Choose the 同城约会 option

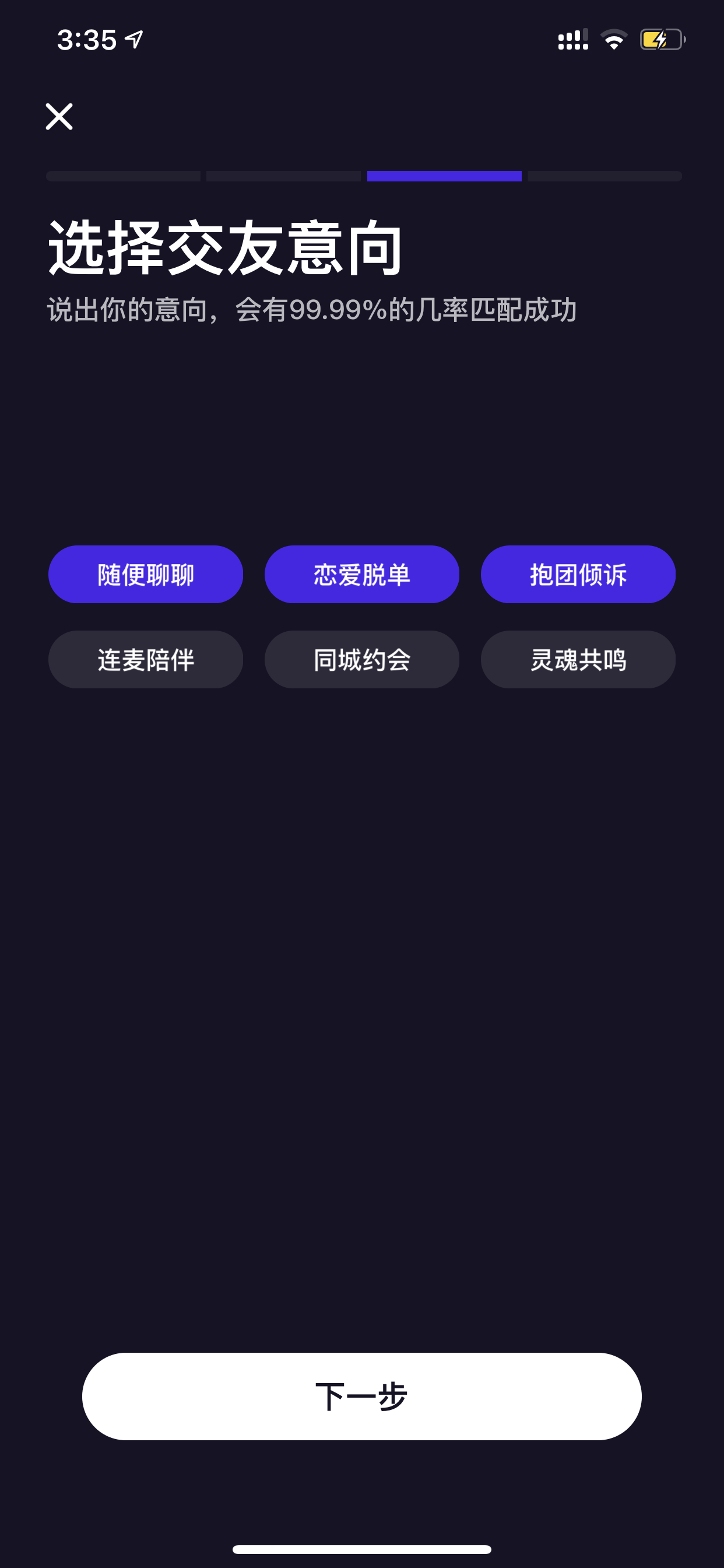pyautogui.click(x=362, y=659)
